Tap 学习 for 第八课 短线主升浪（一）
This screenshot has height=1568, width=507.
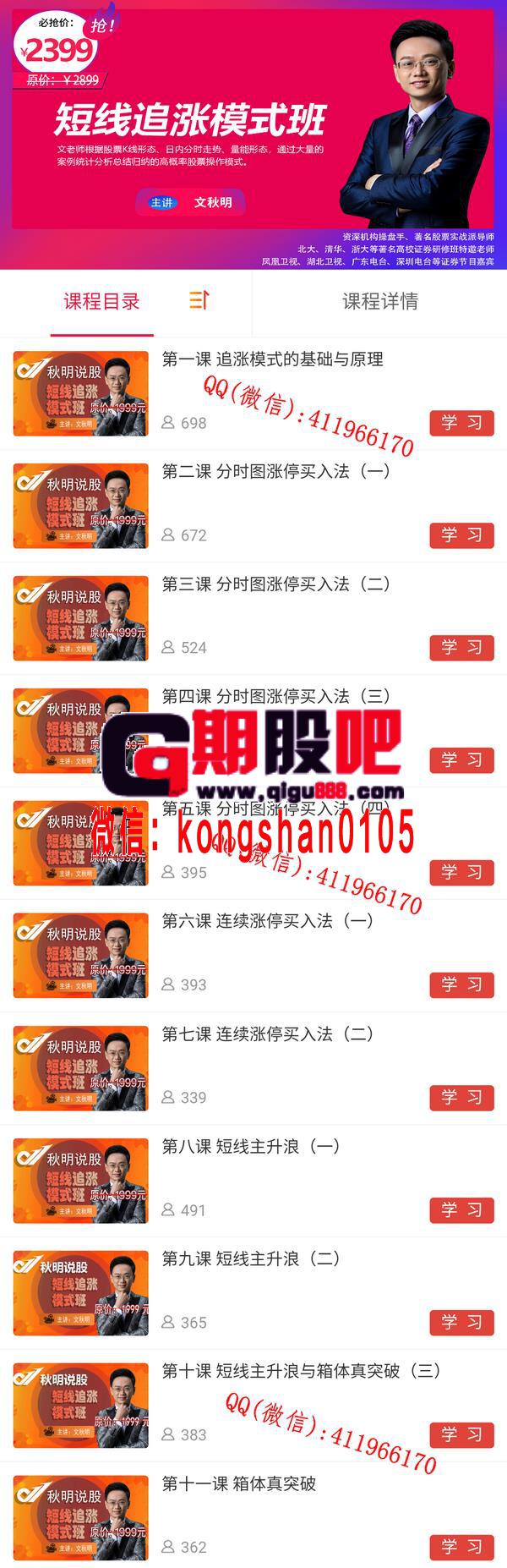pos(461,1210)
